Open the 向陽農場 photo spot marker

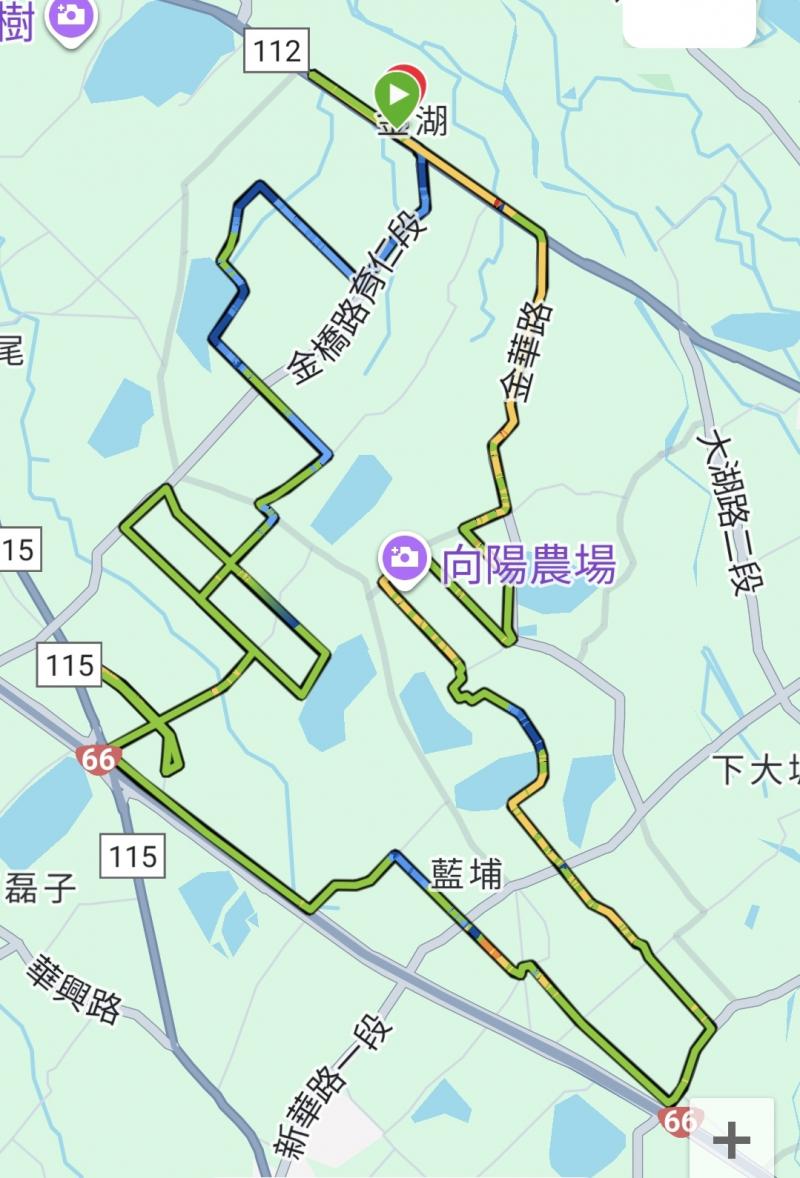[404, 558]
